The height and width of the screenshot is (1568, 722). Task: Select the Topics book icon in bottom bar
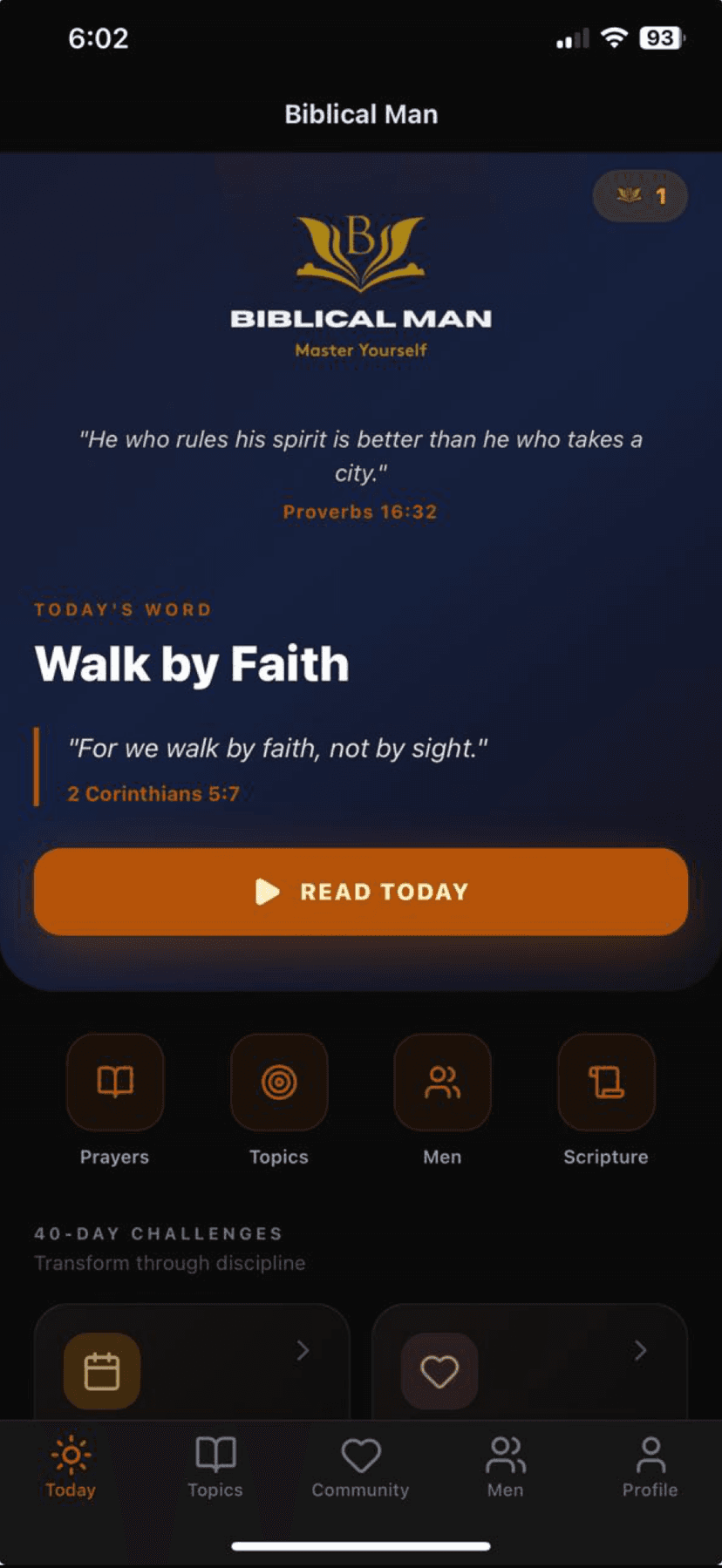215,1454
